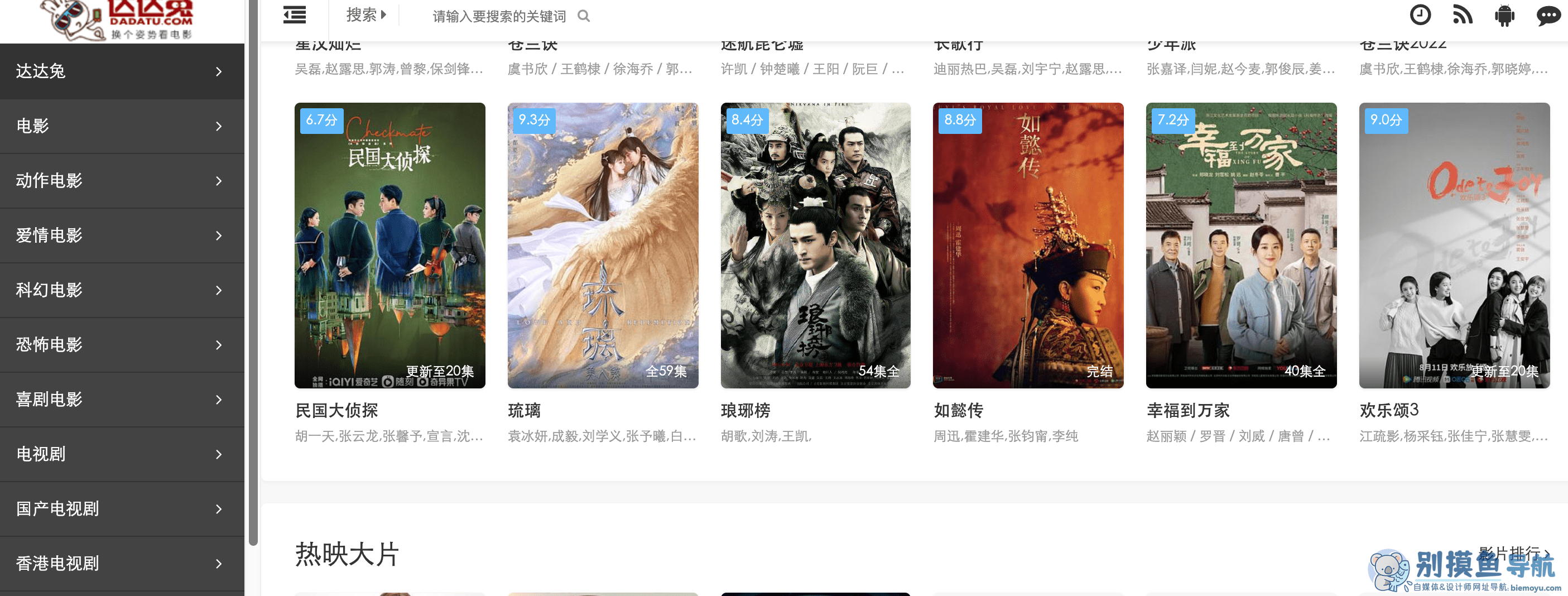Screen dimensions: 1568x596
Task: Open the Android app download icon
Action: 1504,15
